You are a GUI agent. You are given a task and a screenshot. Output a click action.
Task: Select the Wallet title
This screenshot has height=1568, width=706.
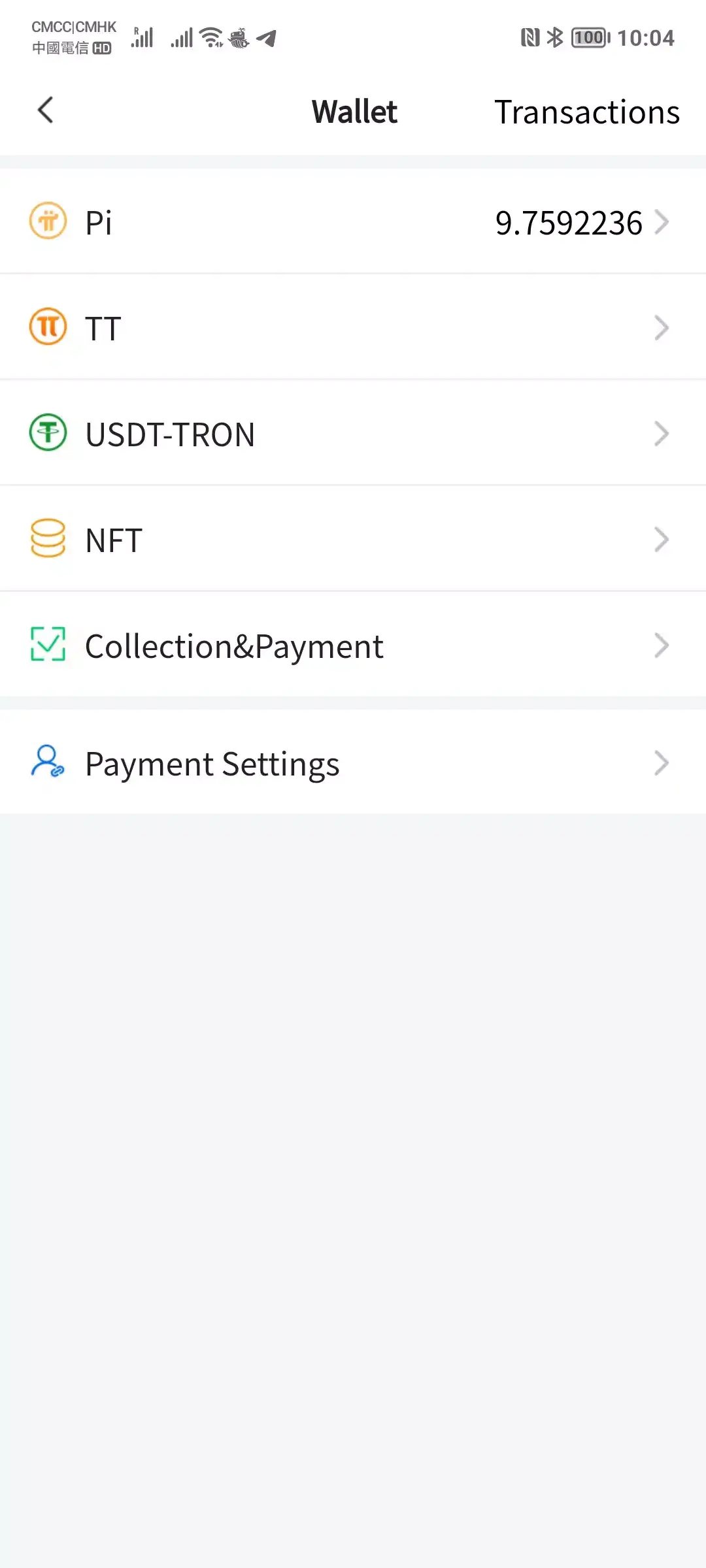354,111
